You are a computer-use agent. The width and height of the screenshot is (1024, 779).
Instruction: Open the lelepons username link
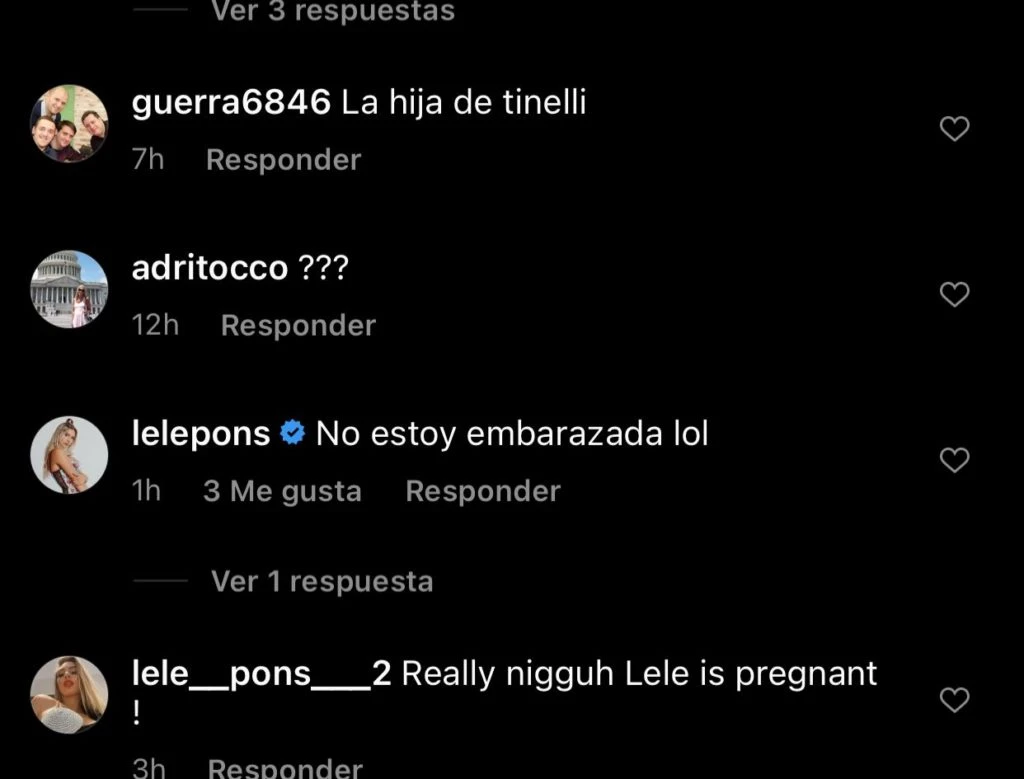201,434
